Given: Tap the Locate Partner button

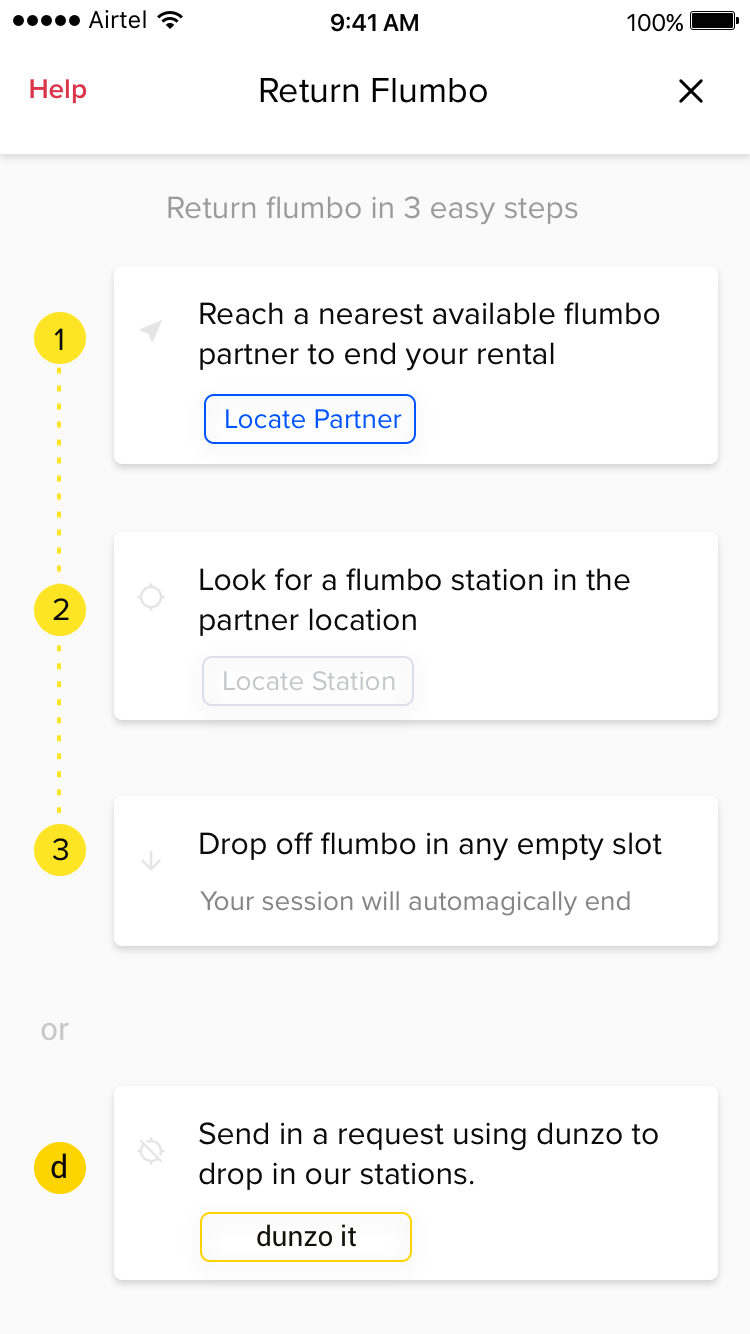Looking at the screenshot, I should click(310, 419).
